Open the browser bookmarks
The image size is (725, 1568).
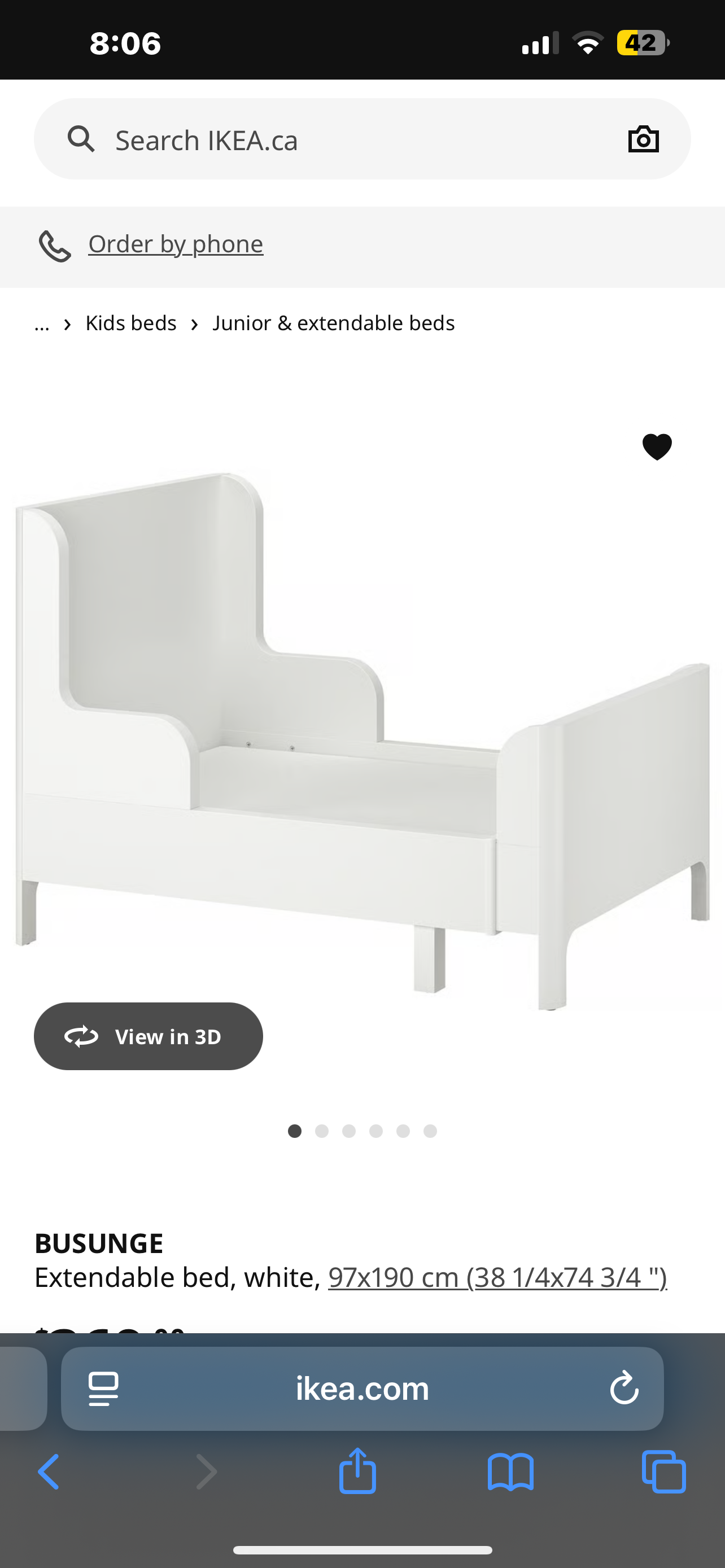coord(510,1472)
